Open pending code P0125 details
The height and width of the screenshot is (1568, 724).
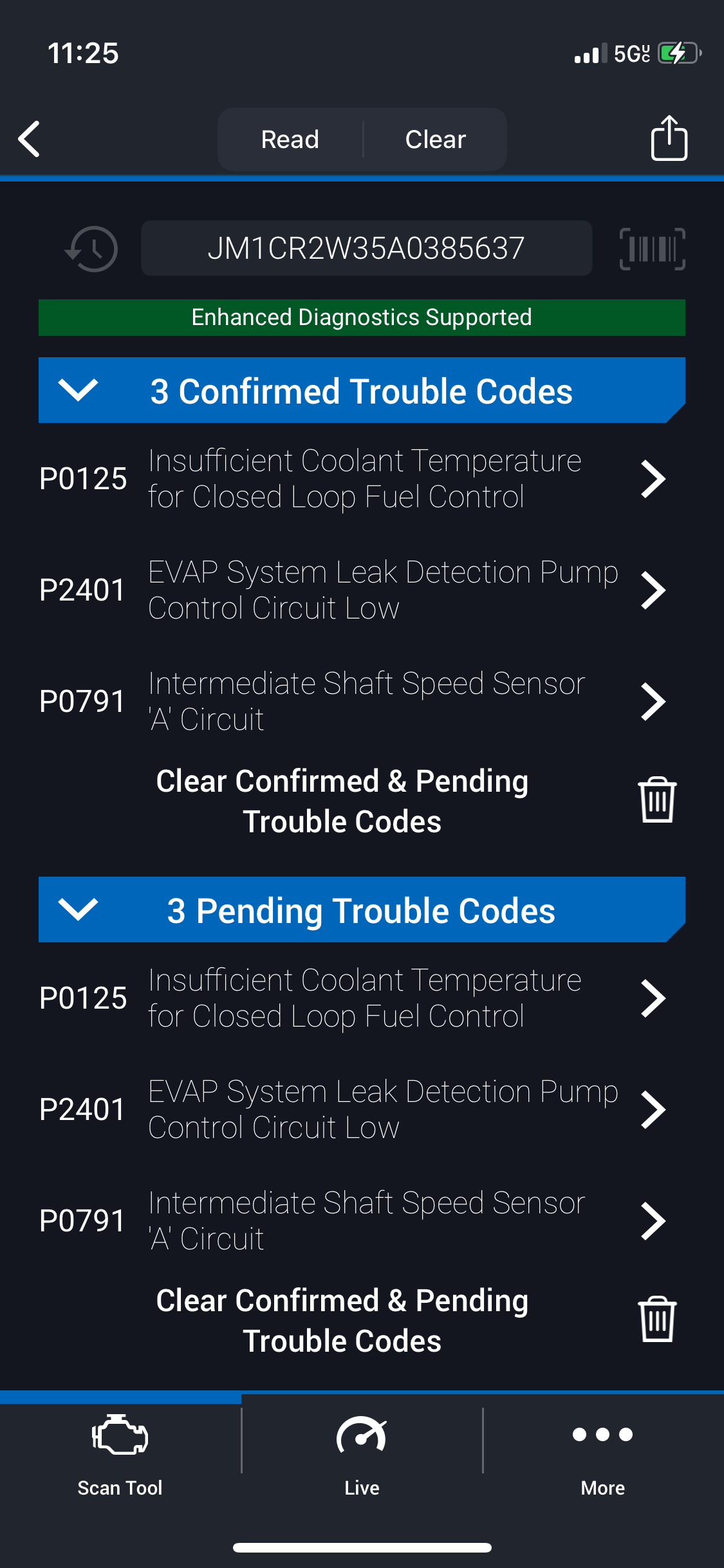point(362,998)
